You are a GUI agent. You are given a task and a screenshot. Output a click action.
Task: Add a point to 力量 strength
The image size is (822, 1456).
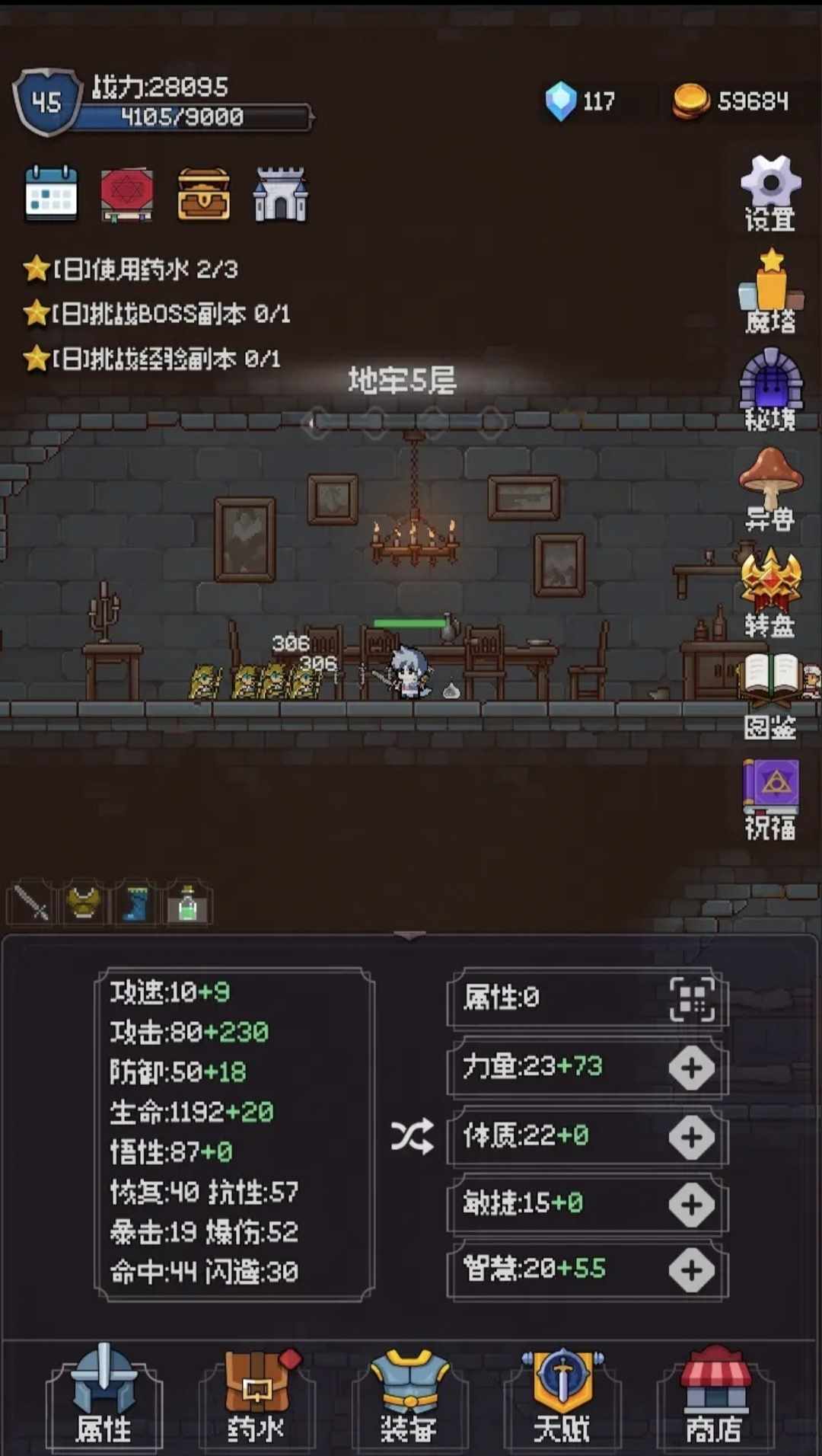tap(691, 1068)
